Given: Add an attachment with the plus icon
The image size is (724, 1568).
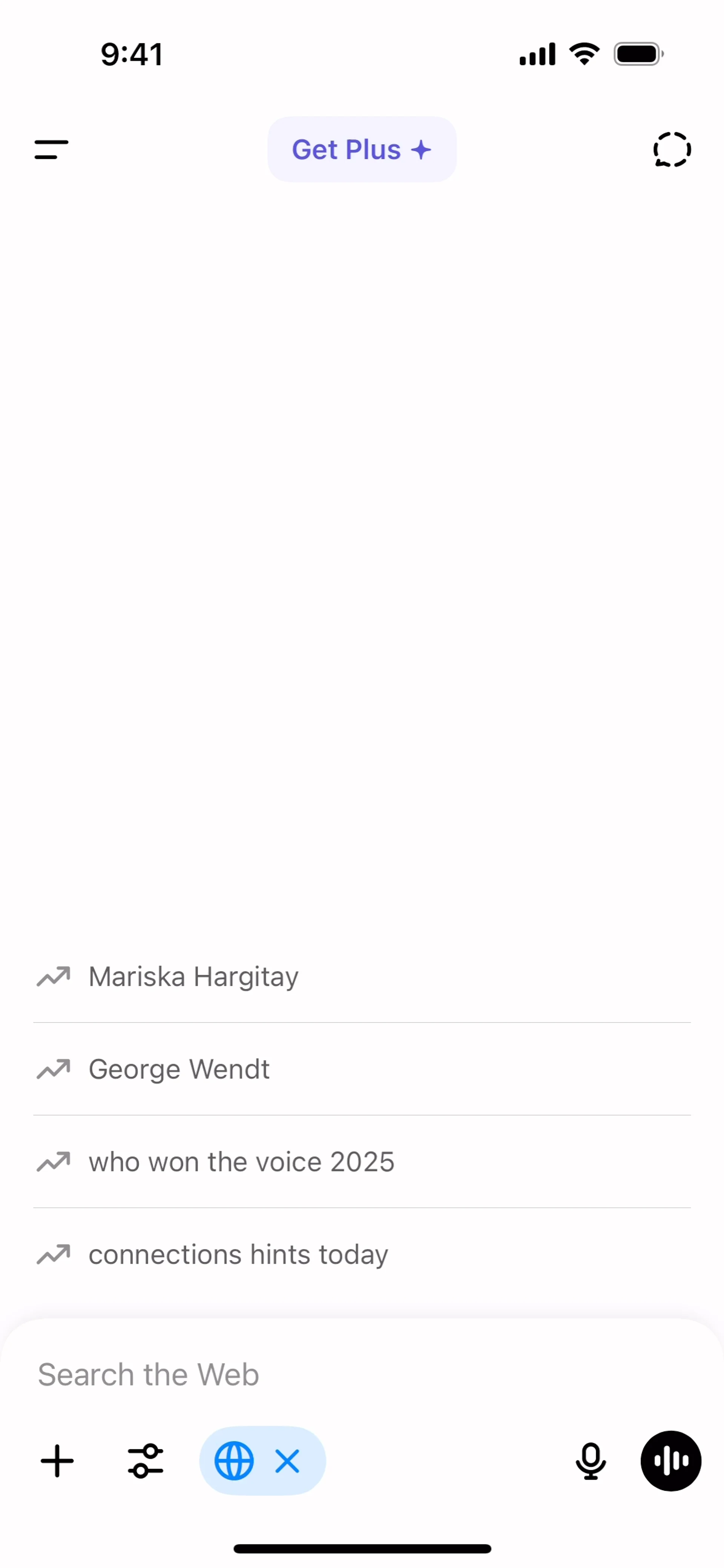Looking at the screenshot, I should (57, 1461).
